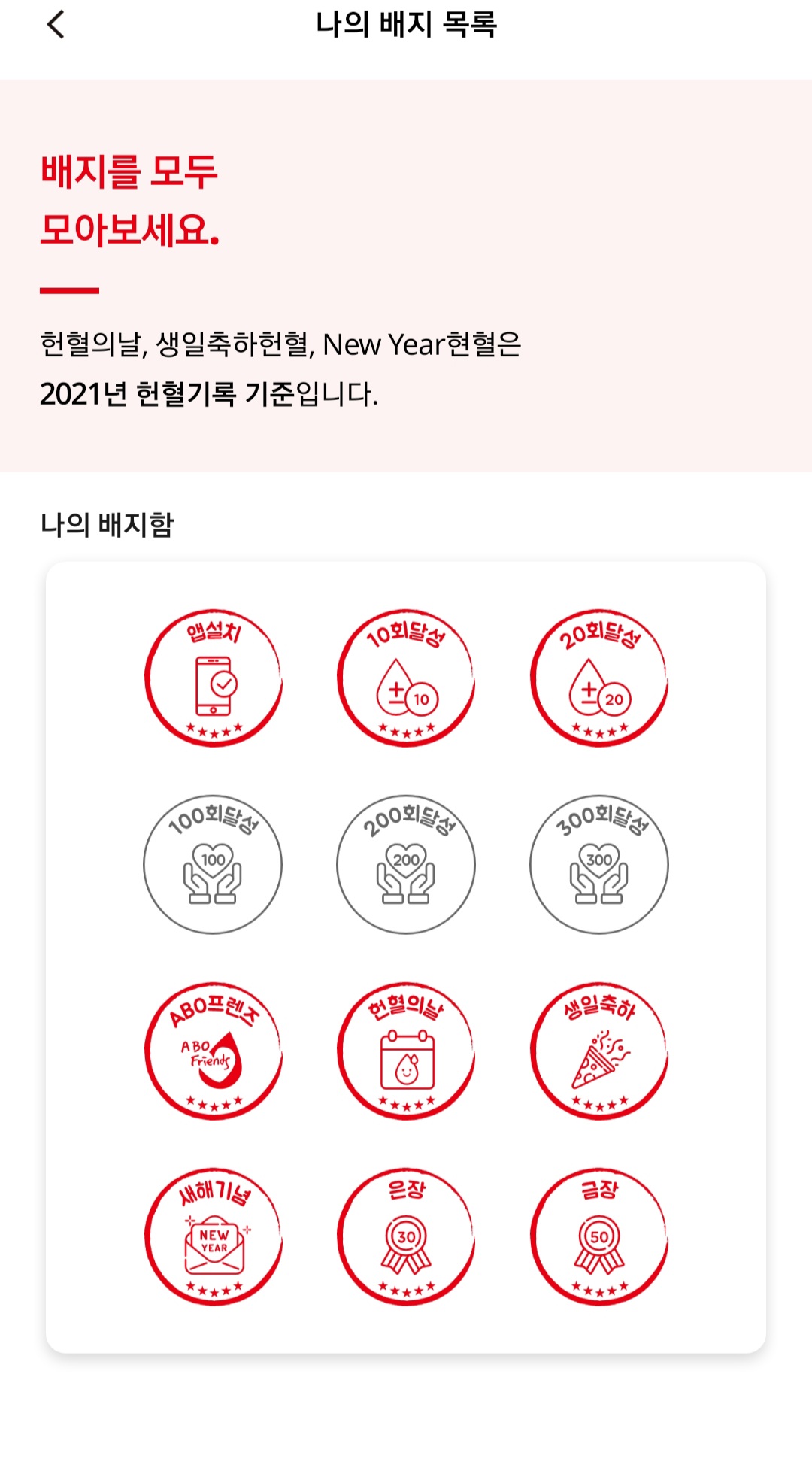Open the ABO프렌즈 badge
This screenshot has width=812, height=1468.
point(214,1051)
